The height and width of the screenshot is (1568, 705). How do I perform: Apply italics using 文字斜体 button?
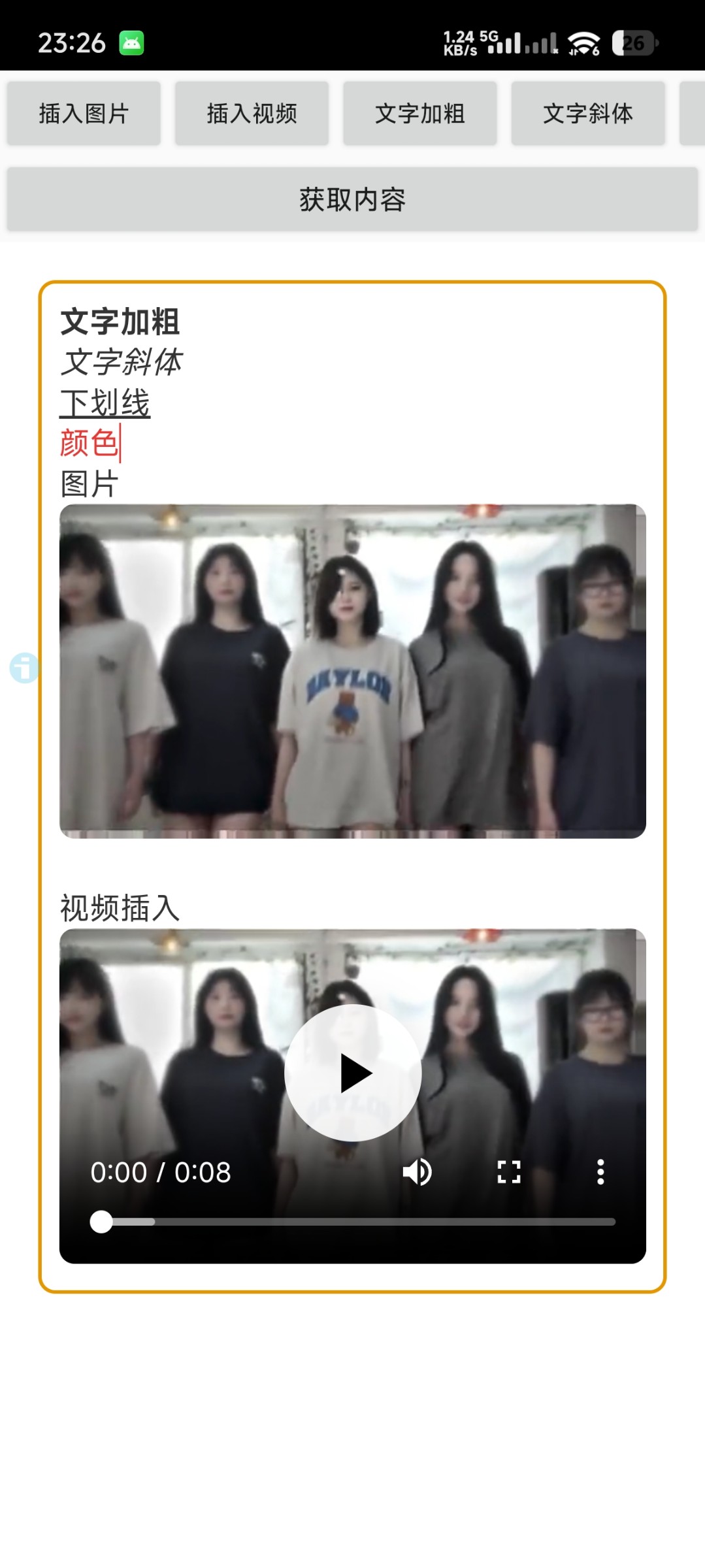(587, 113)
